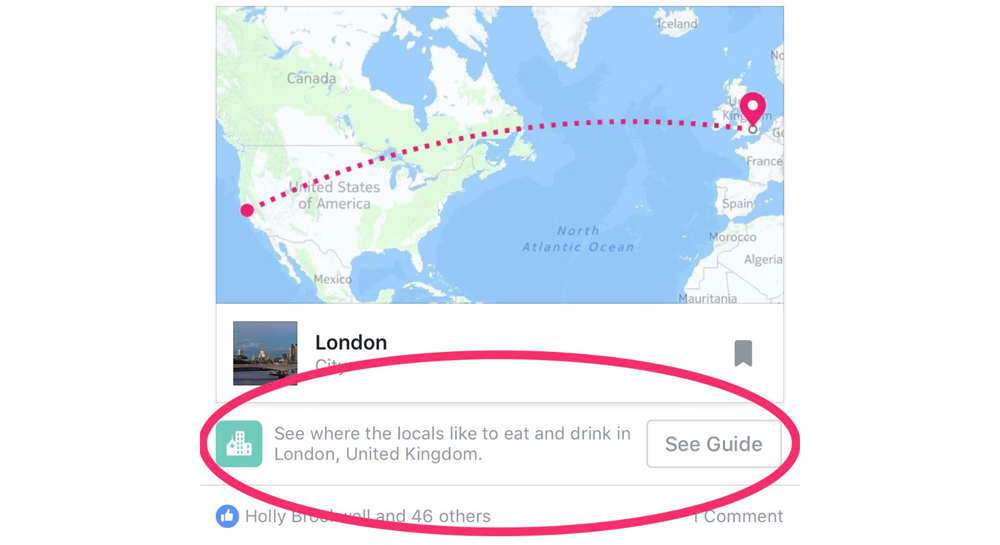This screenshot has width=1000, height=545.
Task: Save London with the bookmark icon
Action: tap(743, 353)
